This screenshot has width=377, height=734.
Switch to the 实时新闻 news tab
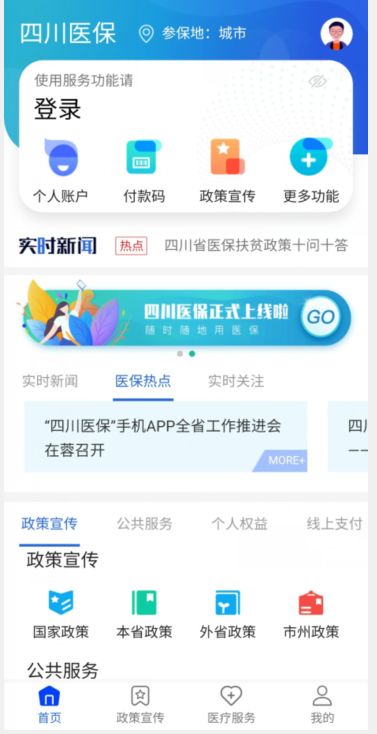[50, 381]
